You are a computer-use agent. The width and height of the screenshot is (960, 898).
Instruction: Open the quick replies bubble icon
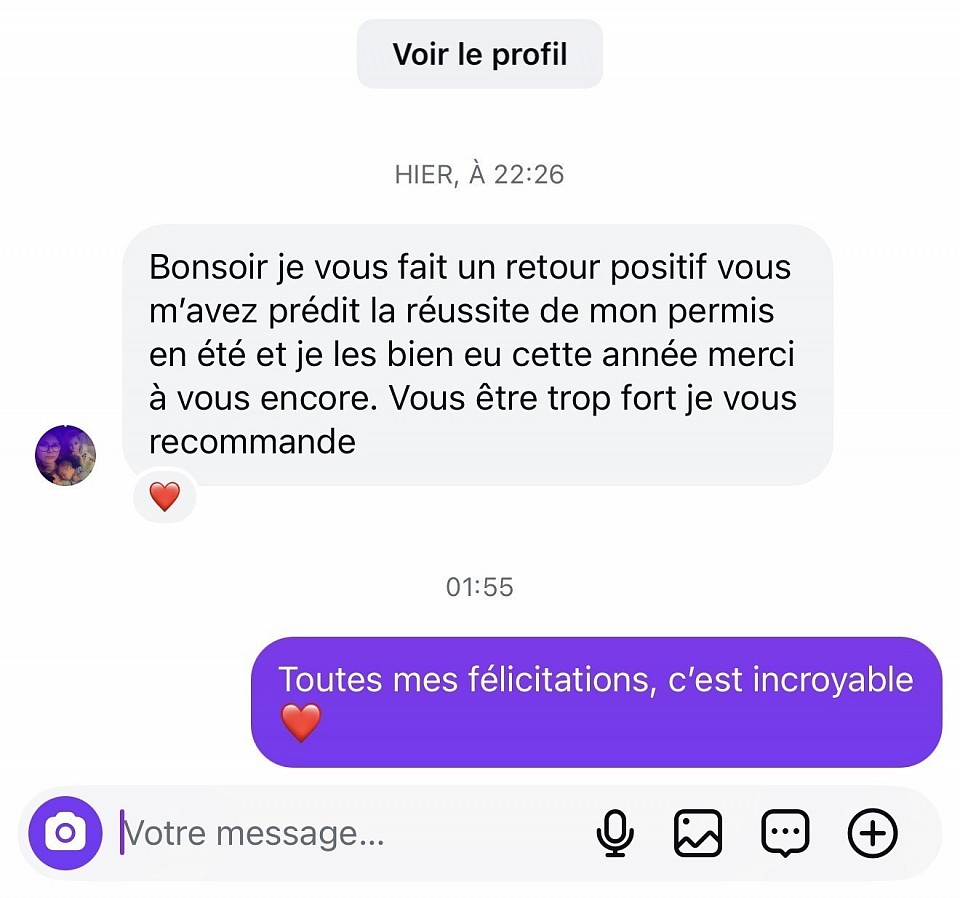tap(785, 832)
